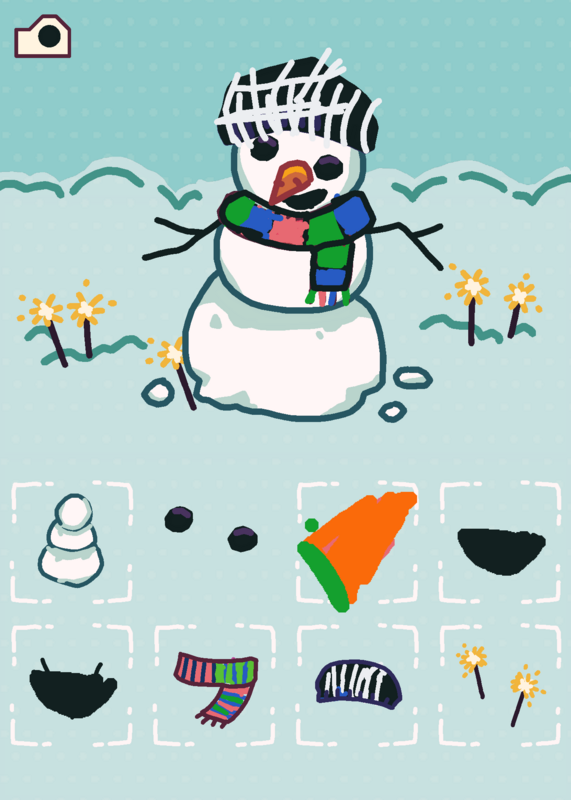
Task: Pick the black and white striped hat
Action: tap(358, 684)
